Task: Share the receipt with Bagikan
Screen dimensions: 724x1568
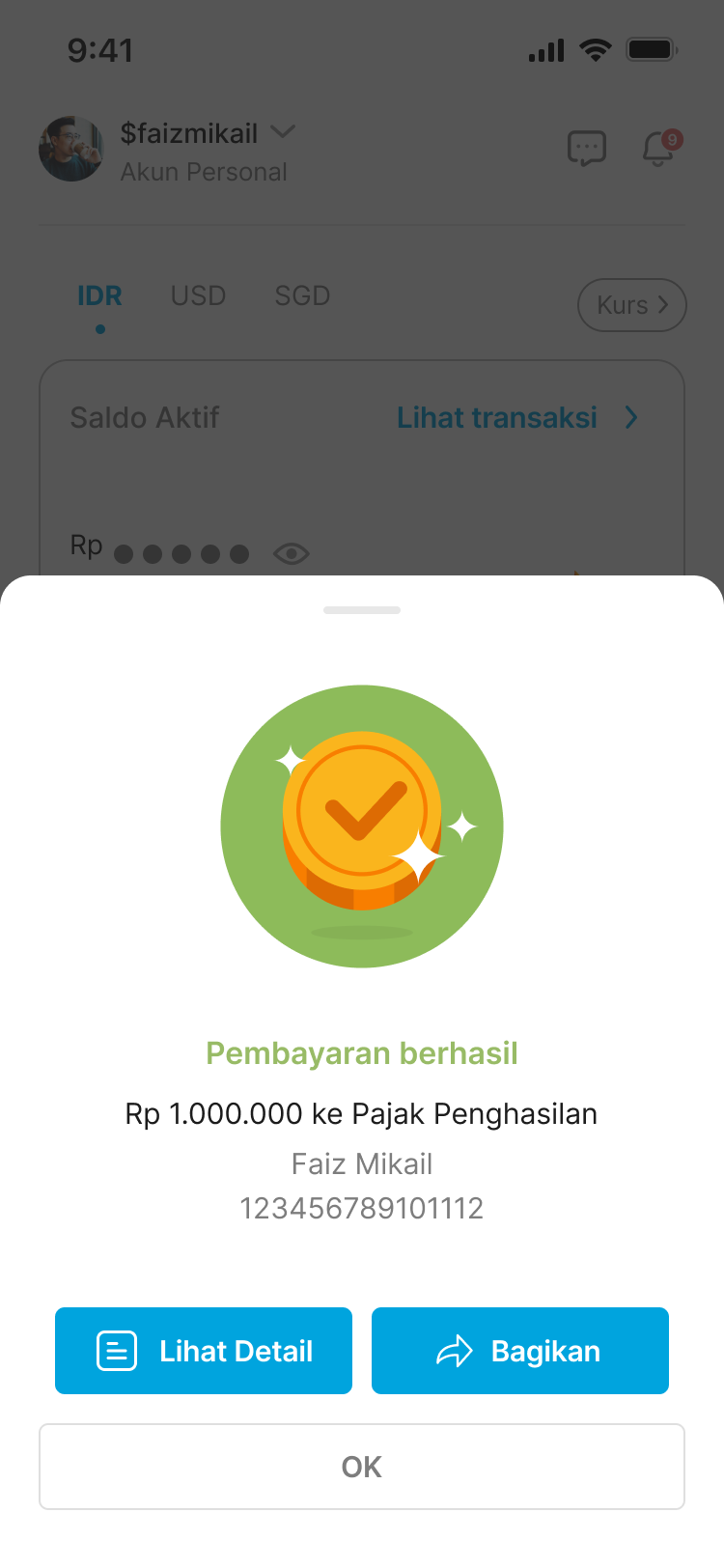Action: [x=519, y=1350]
